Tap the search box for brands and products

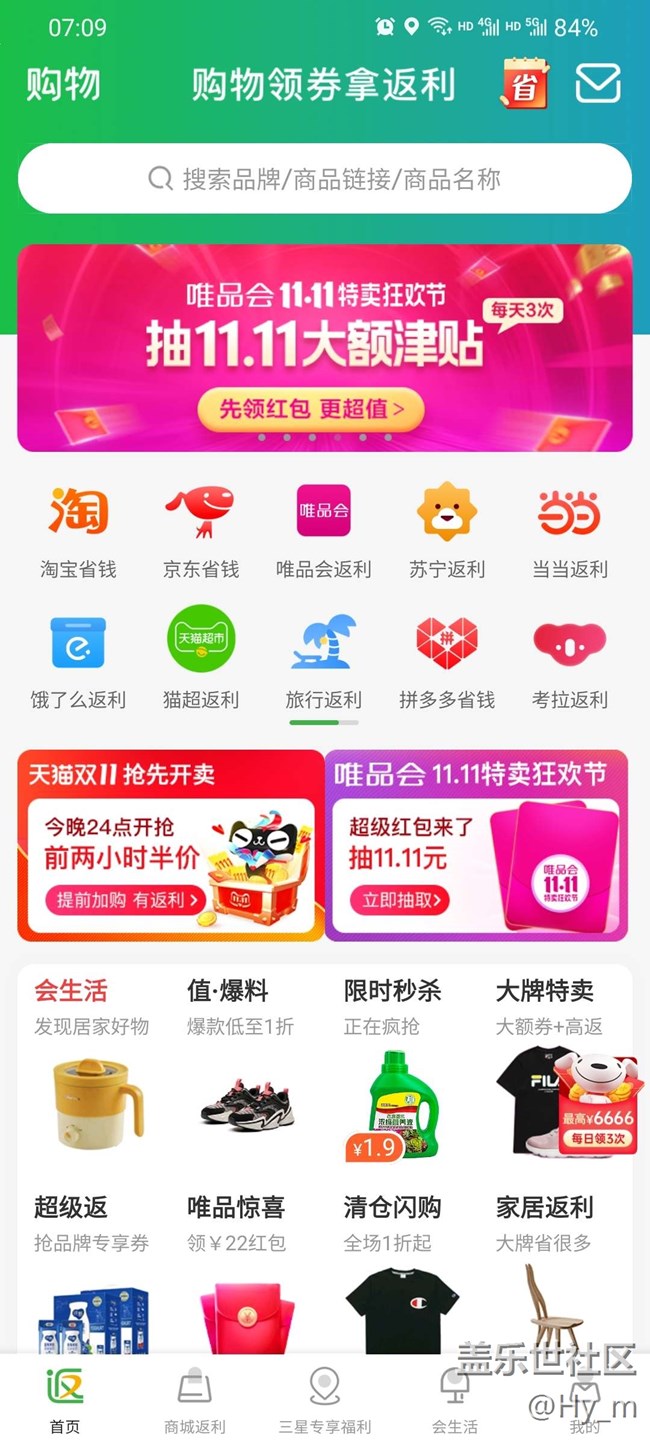[325, 179]
